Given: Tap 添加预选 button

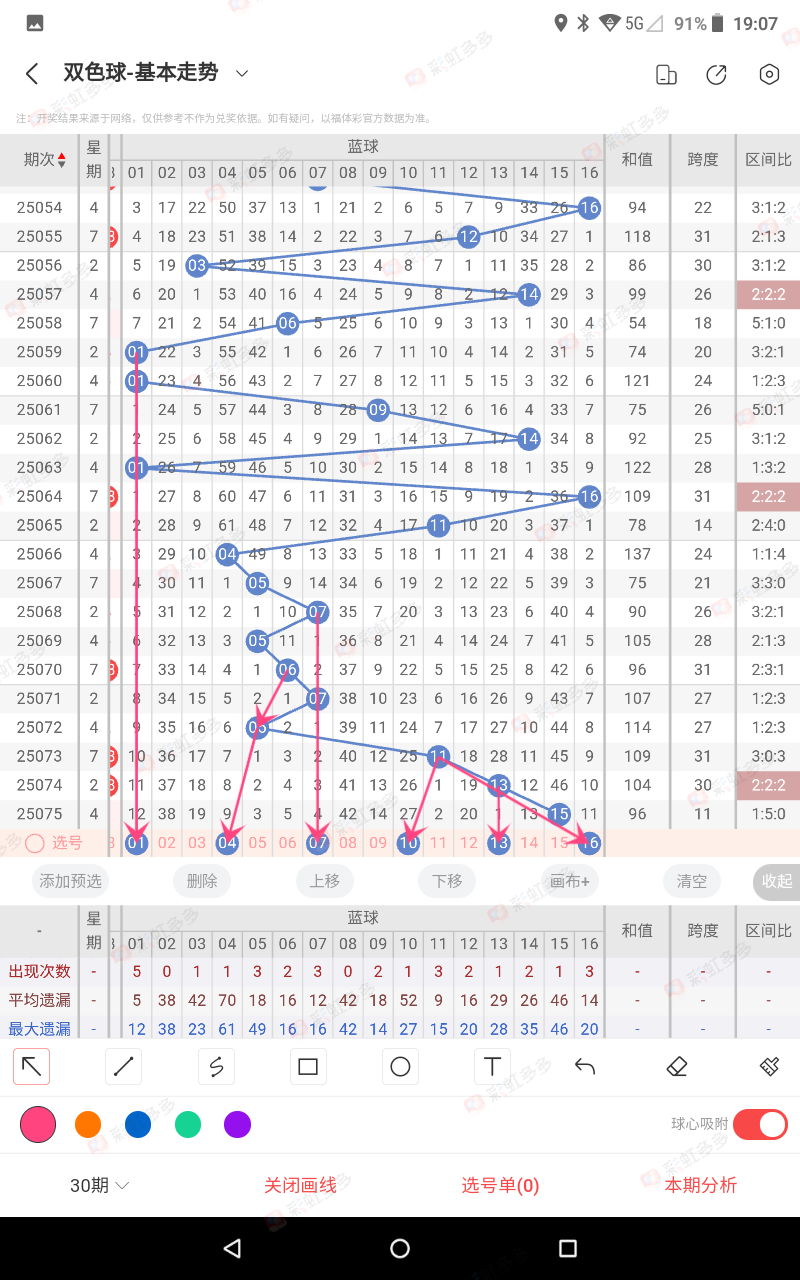Looking at the screenshot, I should pyautogui.click(x=70, y=881).
